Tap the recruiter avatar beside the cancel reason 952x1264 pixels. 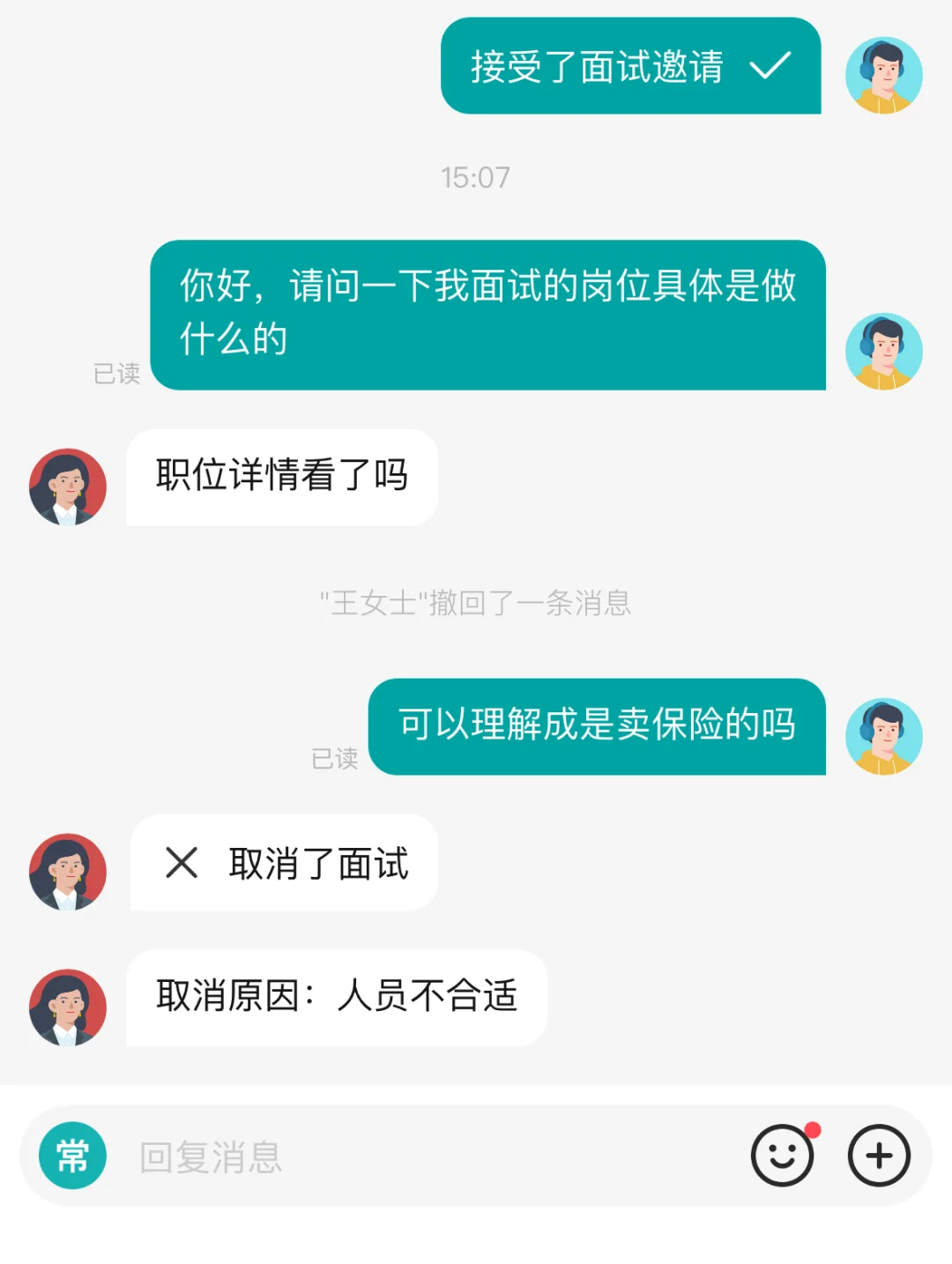click(67, 1006)
